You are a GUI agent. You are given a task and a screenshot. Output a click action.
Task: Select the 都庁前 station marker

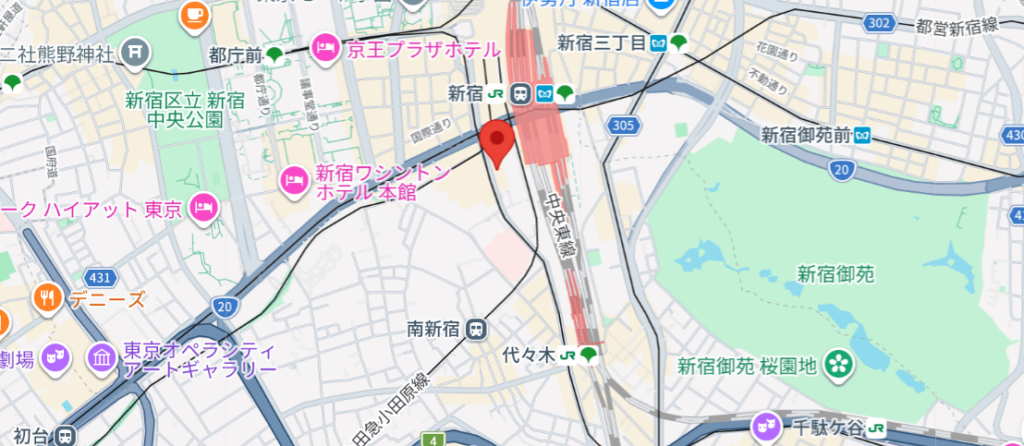(273, 53)
